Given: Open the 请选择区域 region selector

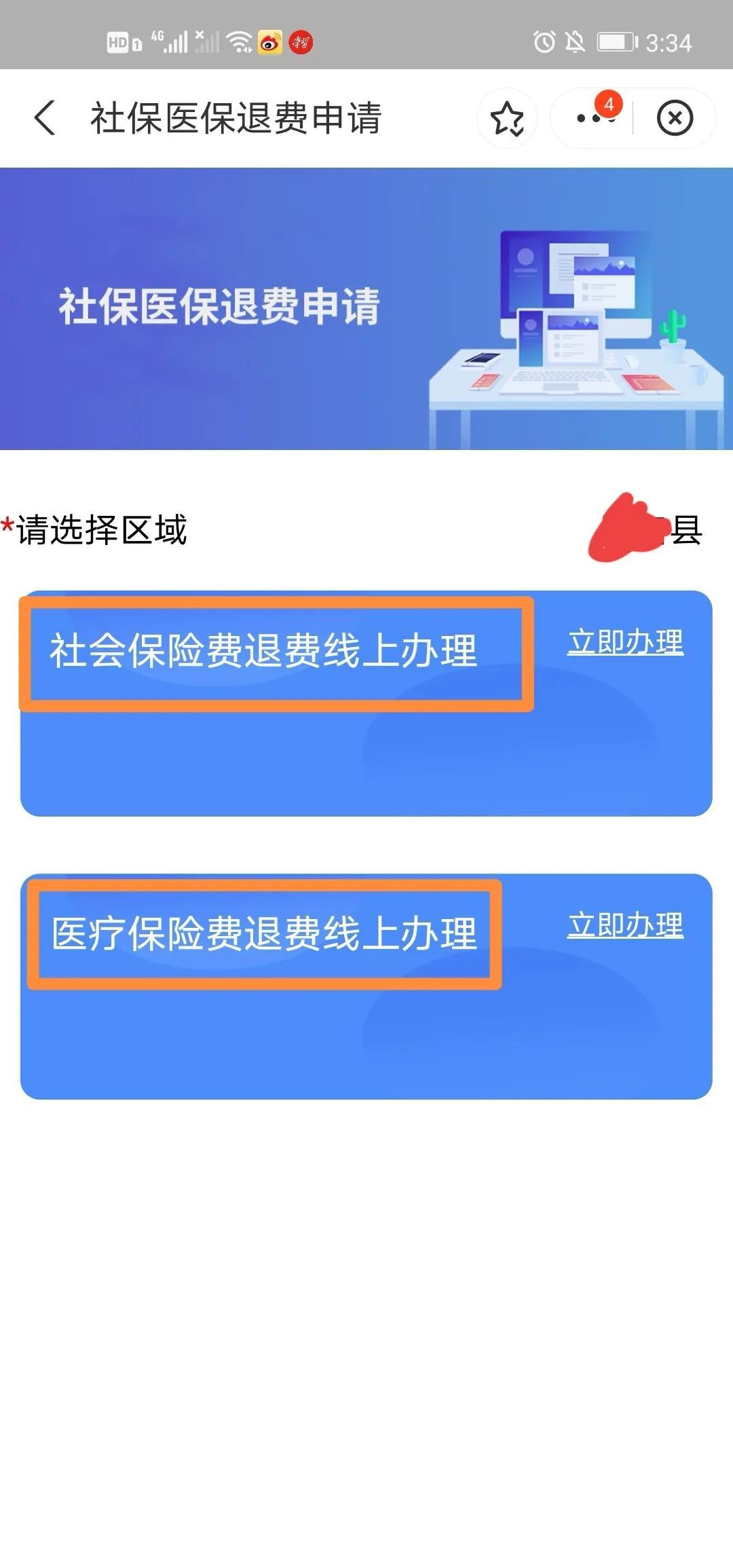Looking at the screenshot, I should [x=645, y=530].
